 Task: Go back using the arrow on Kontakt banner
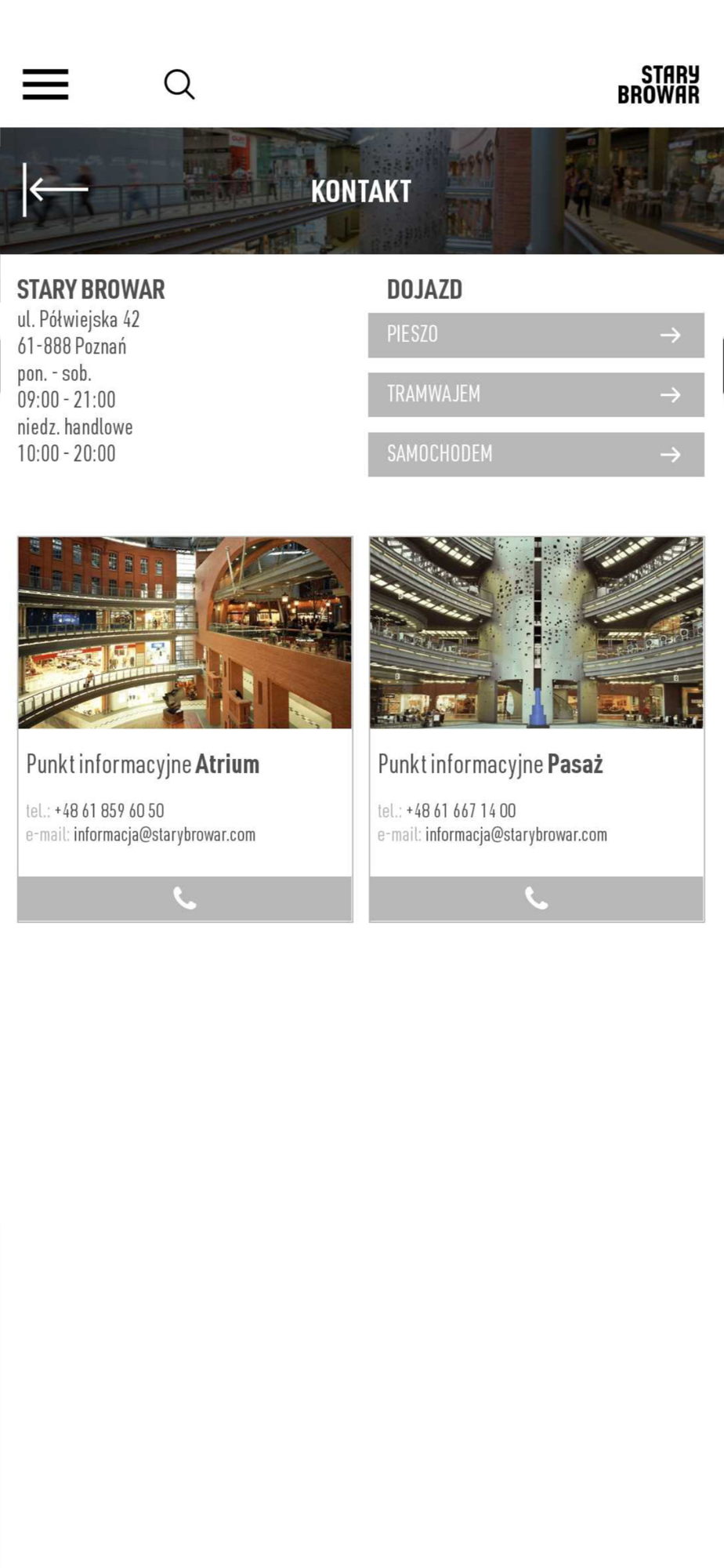pyautogui.click(x=56, y=190)
